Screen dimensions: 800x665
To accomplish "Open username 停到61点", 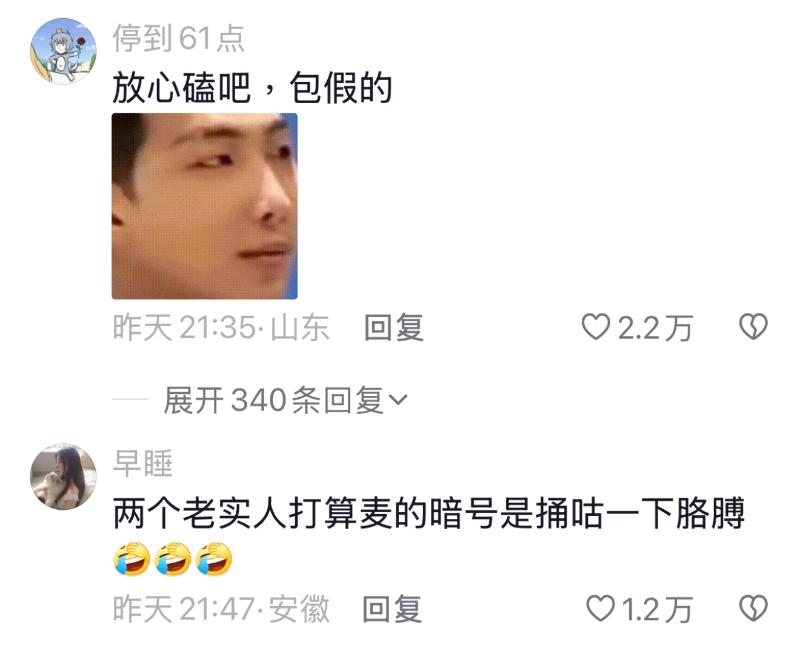I will coord(178,39).
